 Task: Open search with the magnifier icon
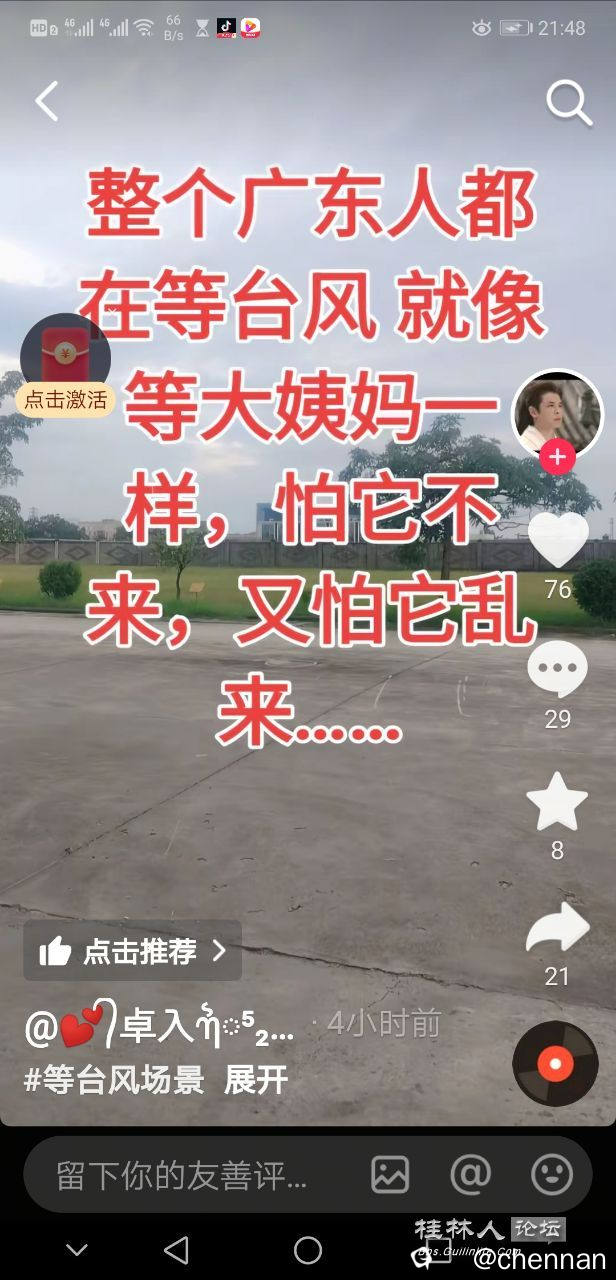[569, 102]
